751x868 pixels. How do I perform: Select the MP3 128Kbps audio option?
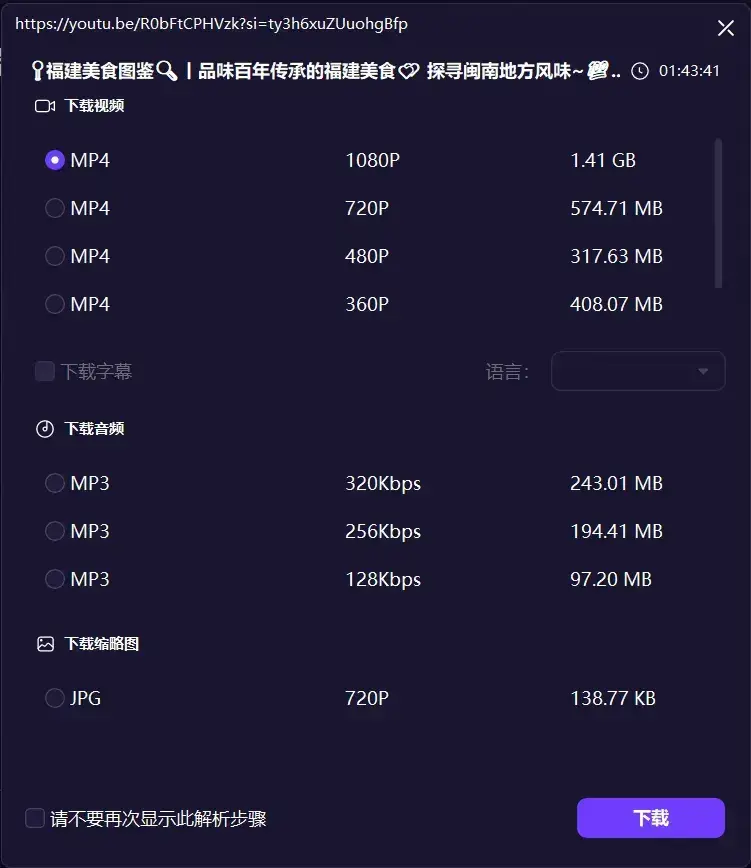coord(55,579)
